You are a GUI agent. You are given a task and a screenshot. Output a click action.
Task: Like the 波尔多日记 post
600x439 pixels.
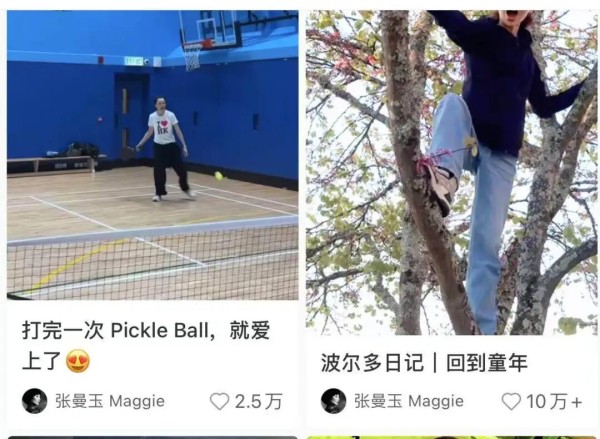511,401
